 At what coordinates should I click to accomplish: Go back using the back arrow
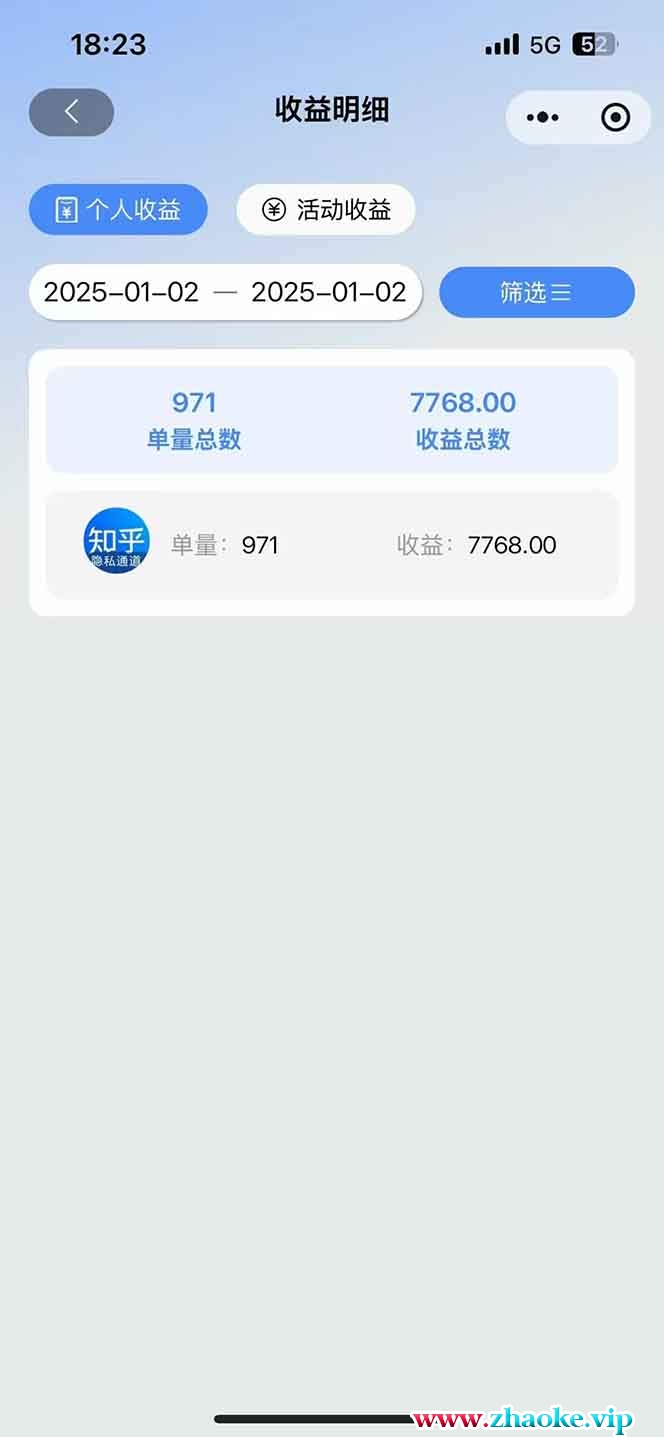(x=71, y=112)
